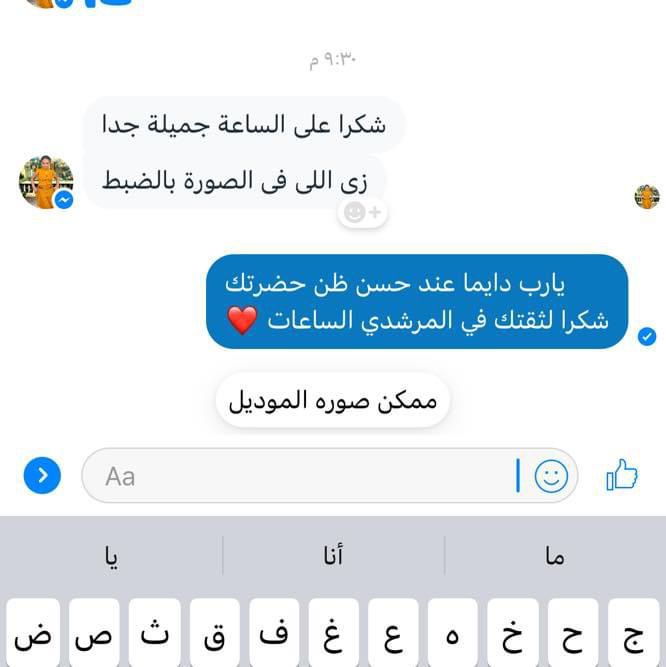Send a thumbs-up like
Image resolution: width=666 pixels, height=667 pixels.
622,476
